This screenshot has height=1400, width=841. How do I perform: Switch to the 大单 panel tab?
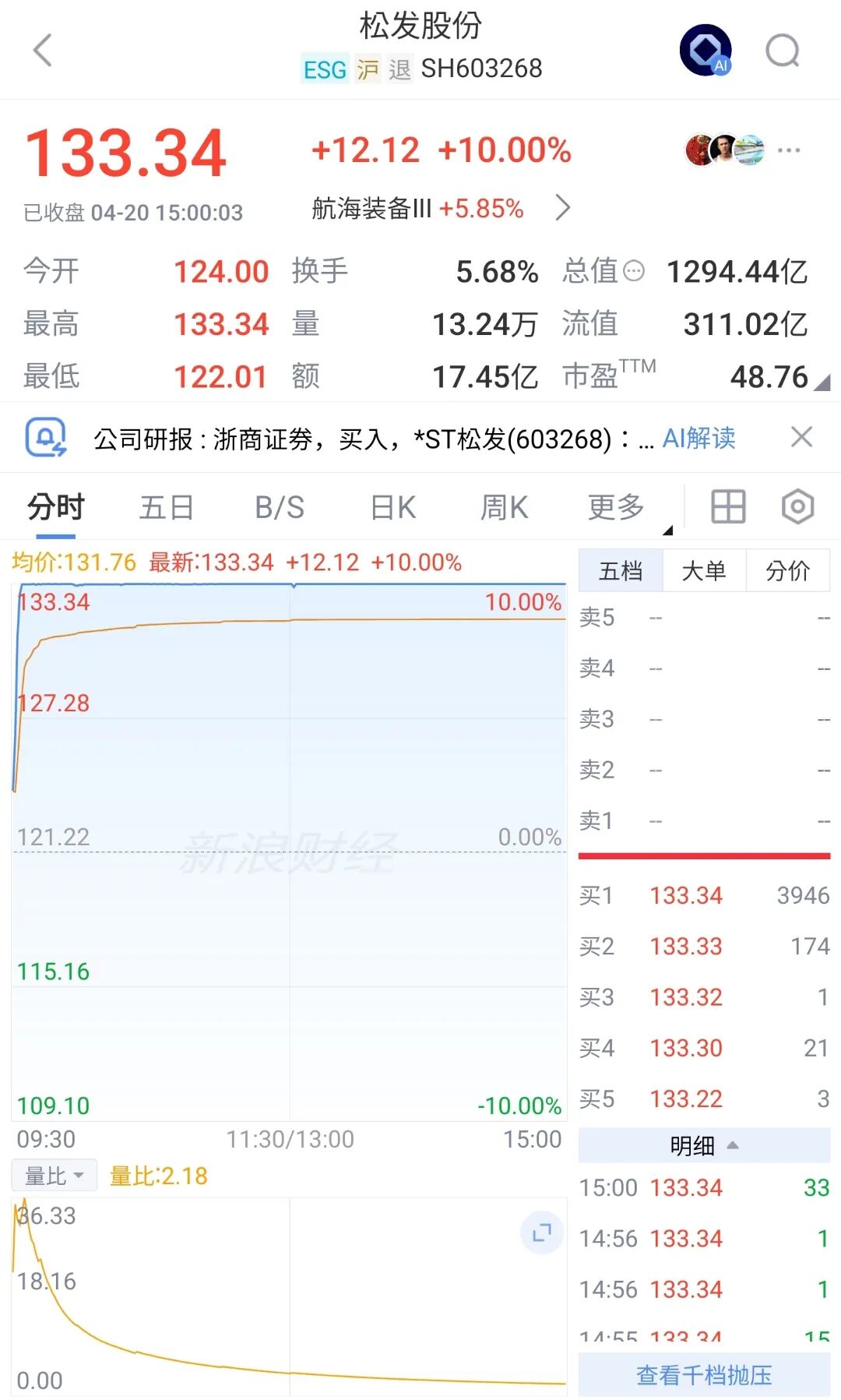(703, 570)
